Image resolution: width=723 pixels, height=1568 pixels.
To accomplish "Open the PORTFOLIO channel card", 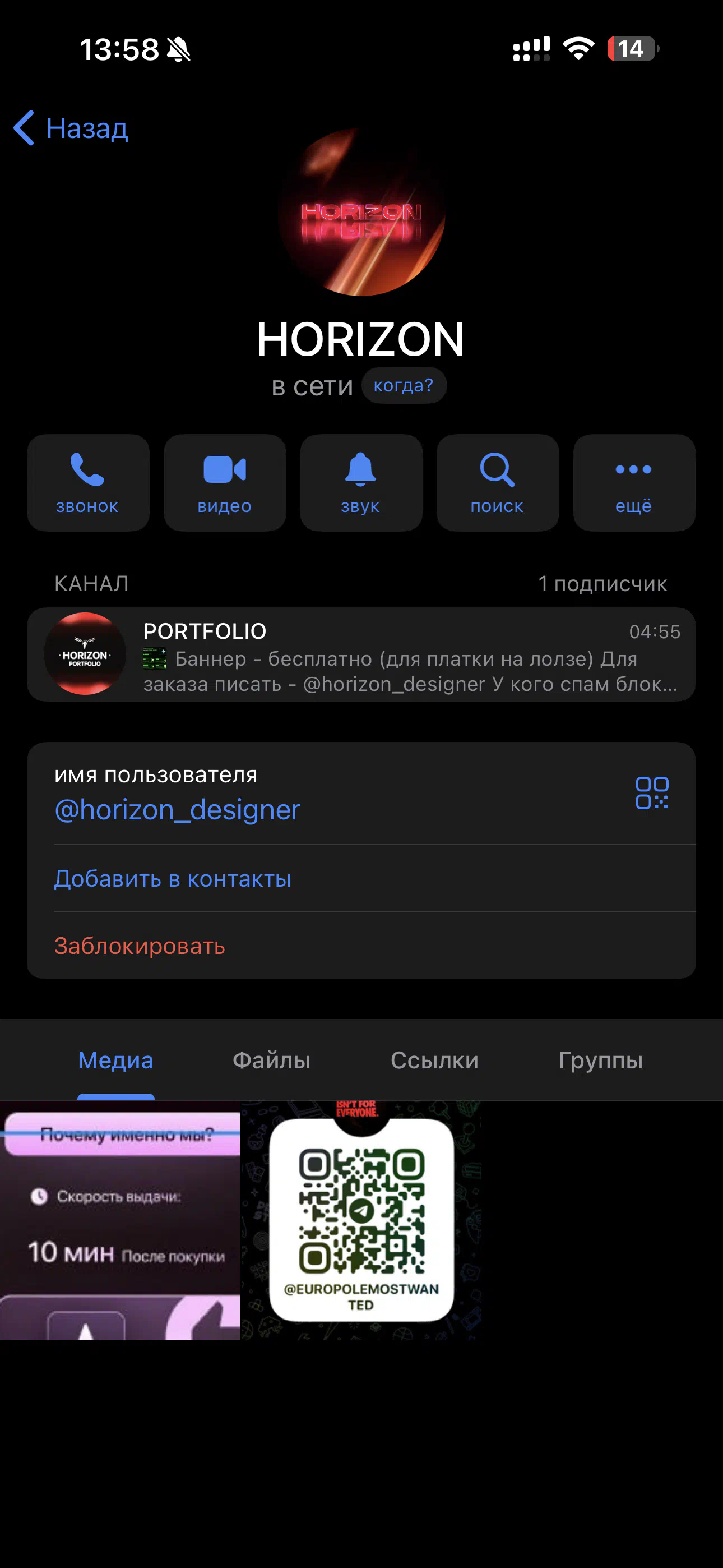I will coord(361,654).
